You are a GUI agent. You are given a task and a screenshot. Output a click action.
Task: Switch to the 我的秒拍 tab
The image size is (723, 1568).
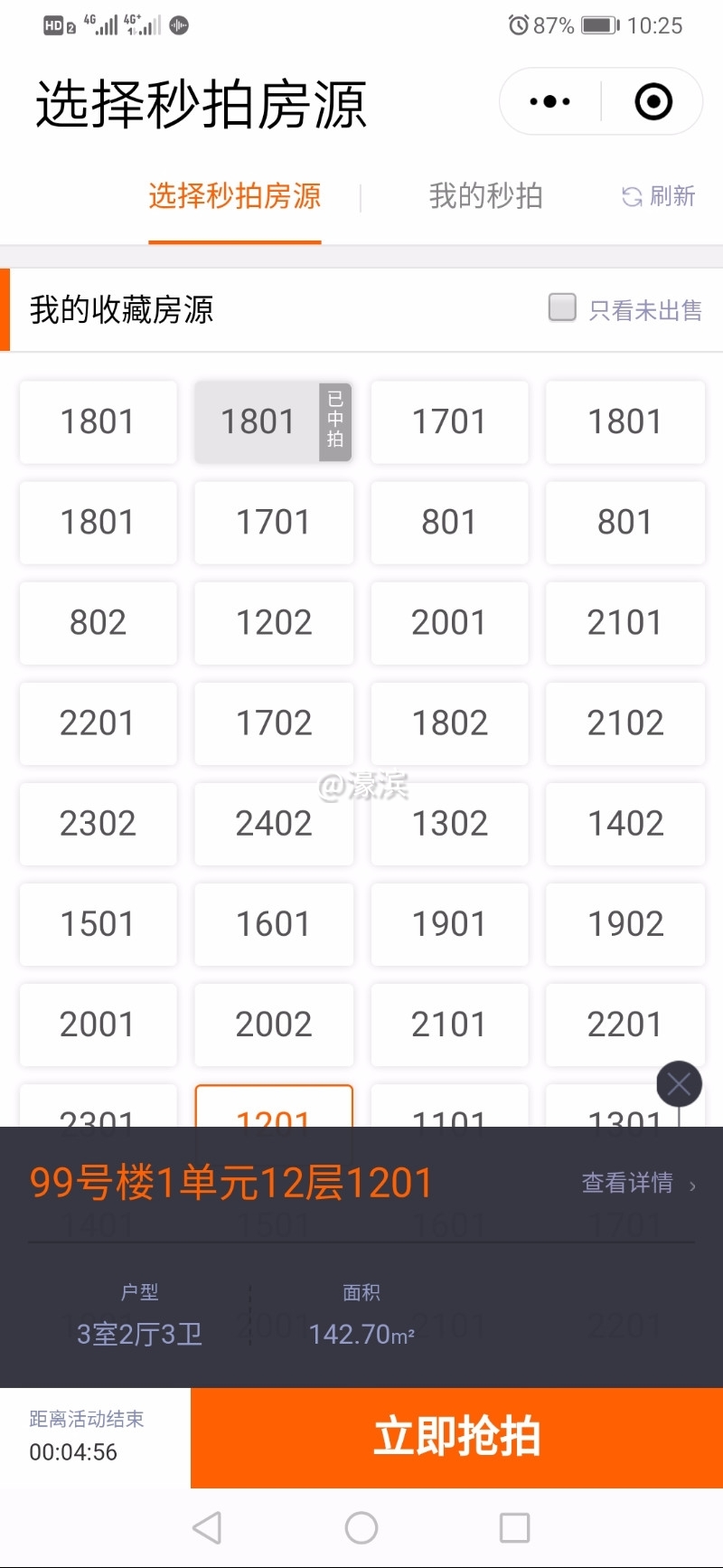485,196
